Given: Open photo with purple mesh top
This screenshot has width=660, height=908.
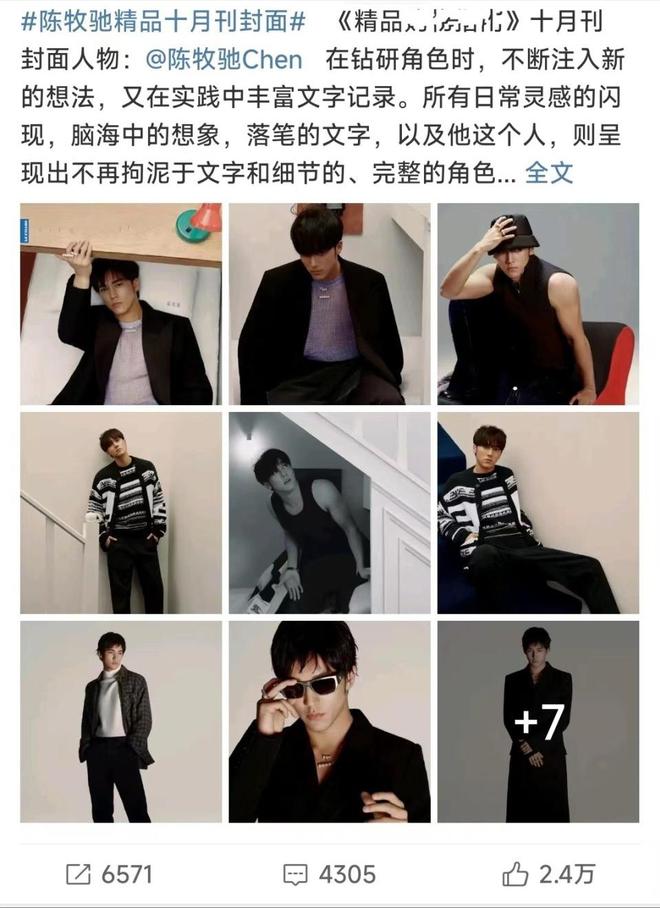Looking at the screenshot, I should click(329, 304).
